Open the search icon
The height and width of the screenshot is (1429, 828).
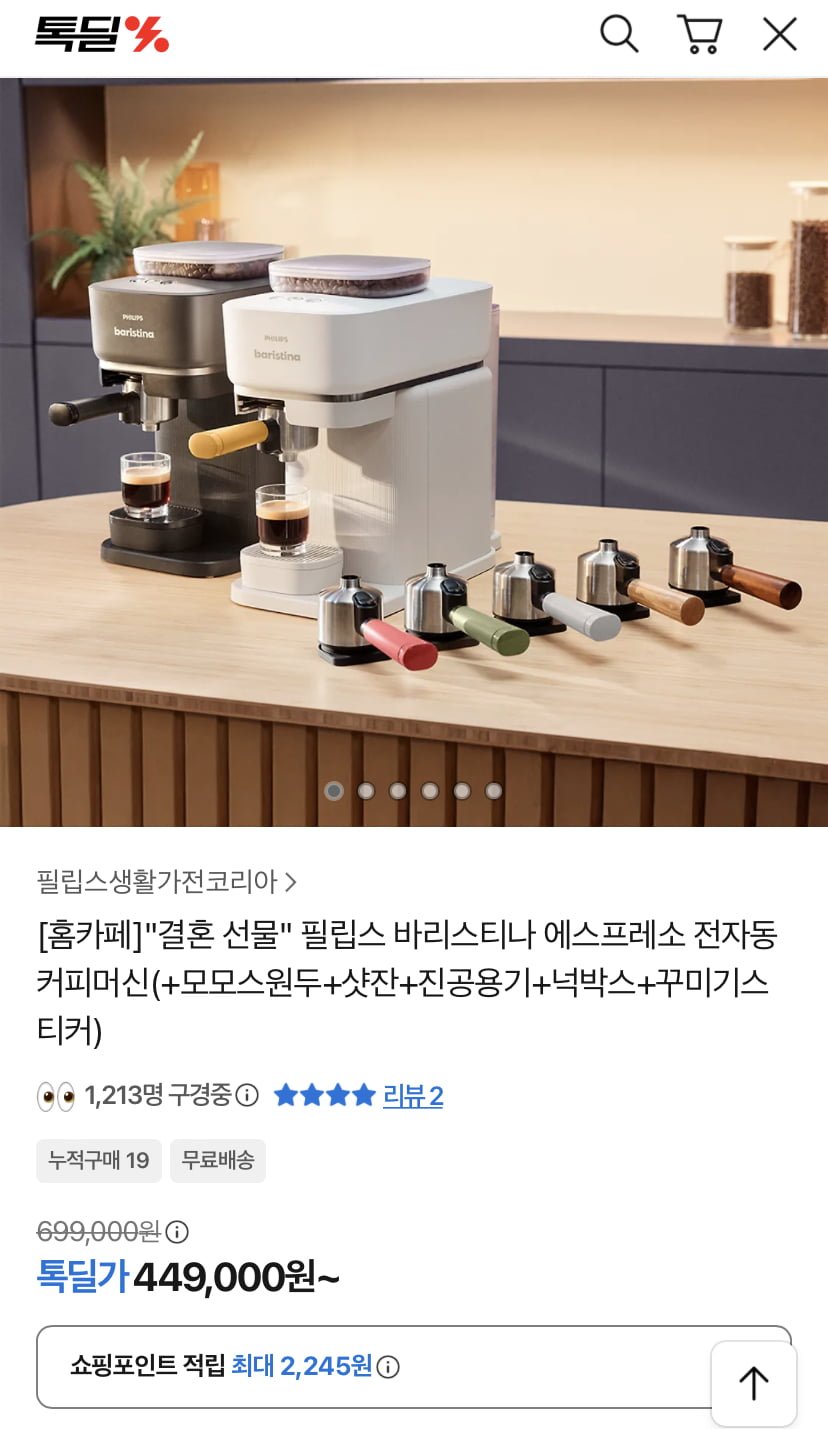(618, 35)
